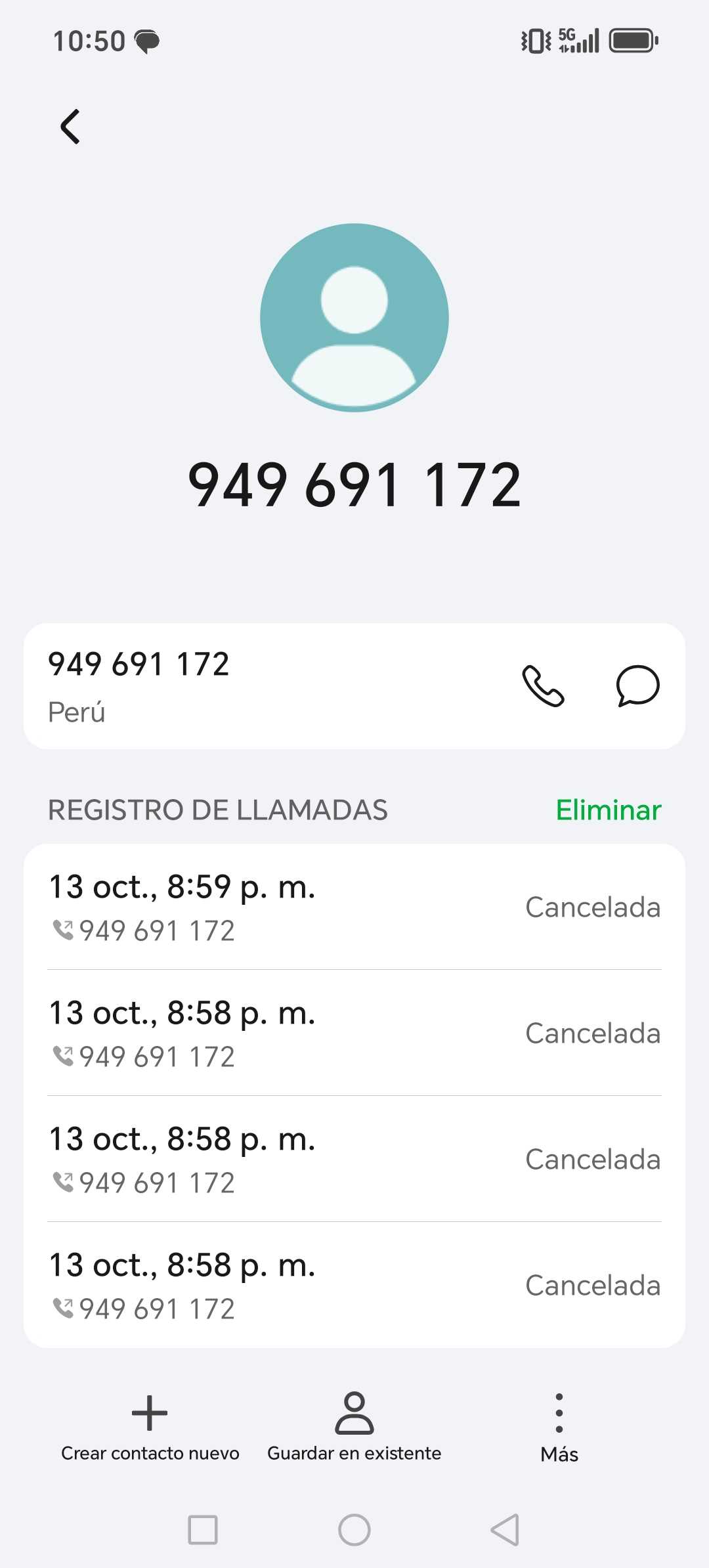Open the 8:59 p. m. cancelled call entry

tap(354, 907)
